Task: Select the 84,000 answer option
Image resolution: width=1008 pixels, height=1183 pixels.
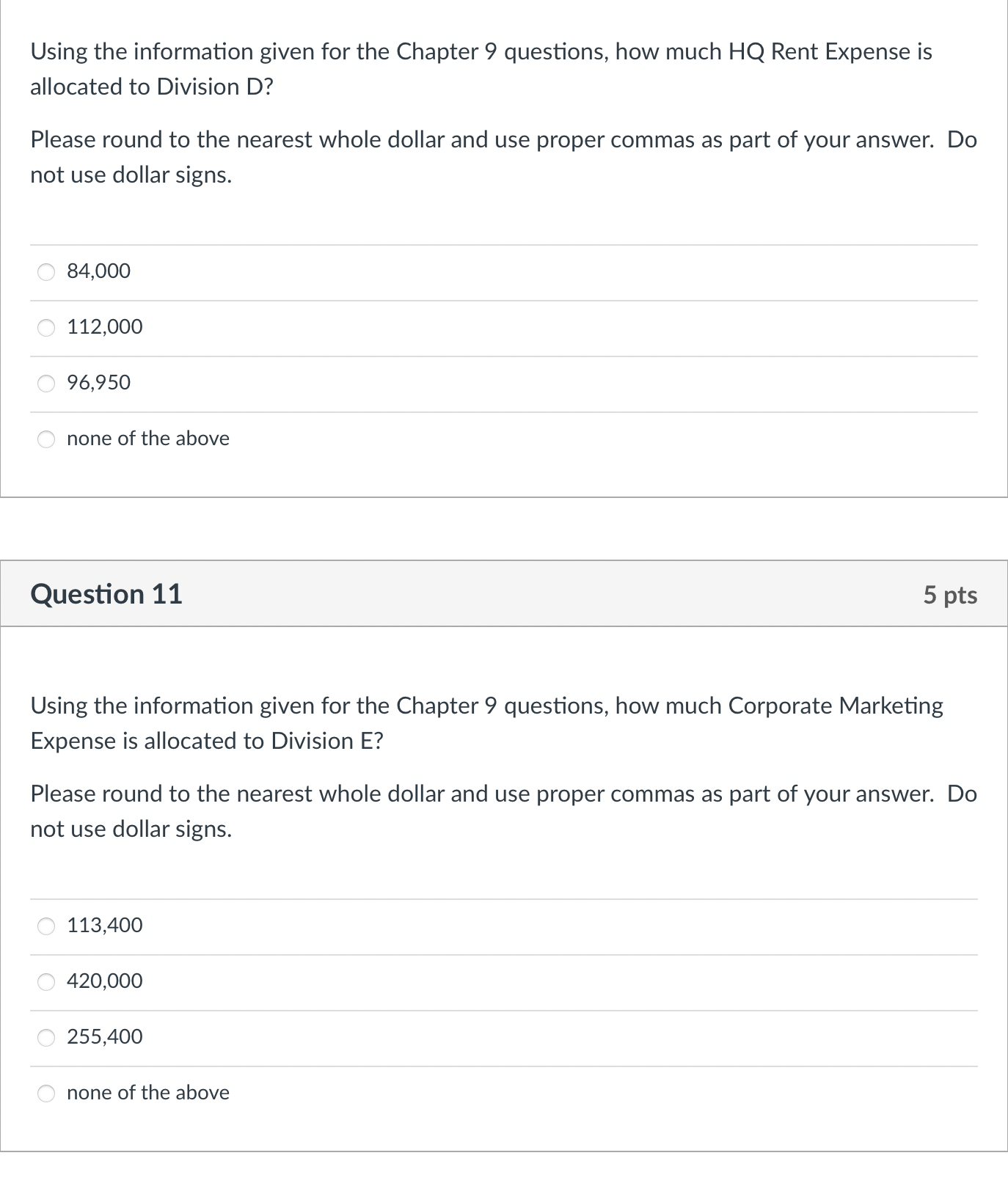Action: pos(46,271)
